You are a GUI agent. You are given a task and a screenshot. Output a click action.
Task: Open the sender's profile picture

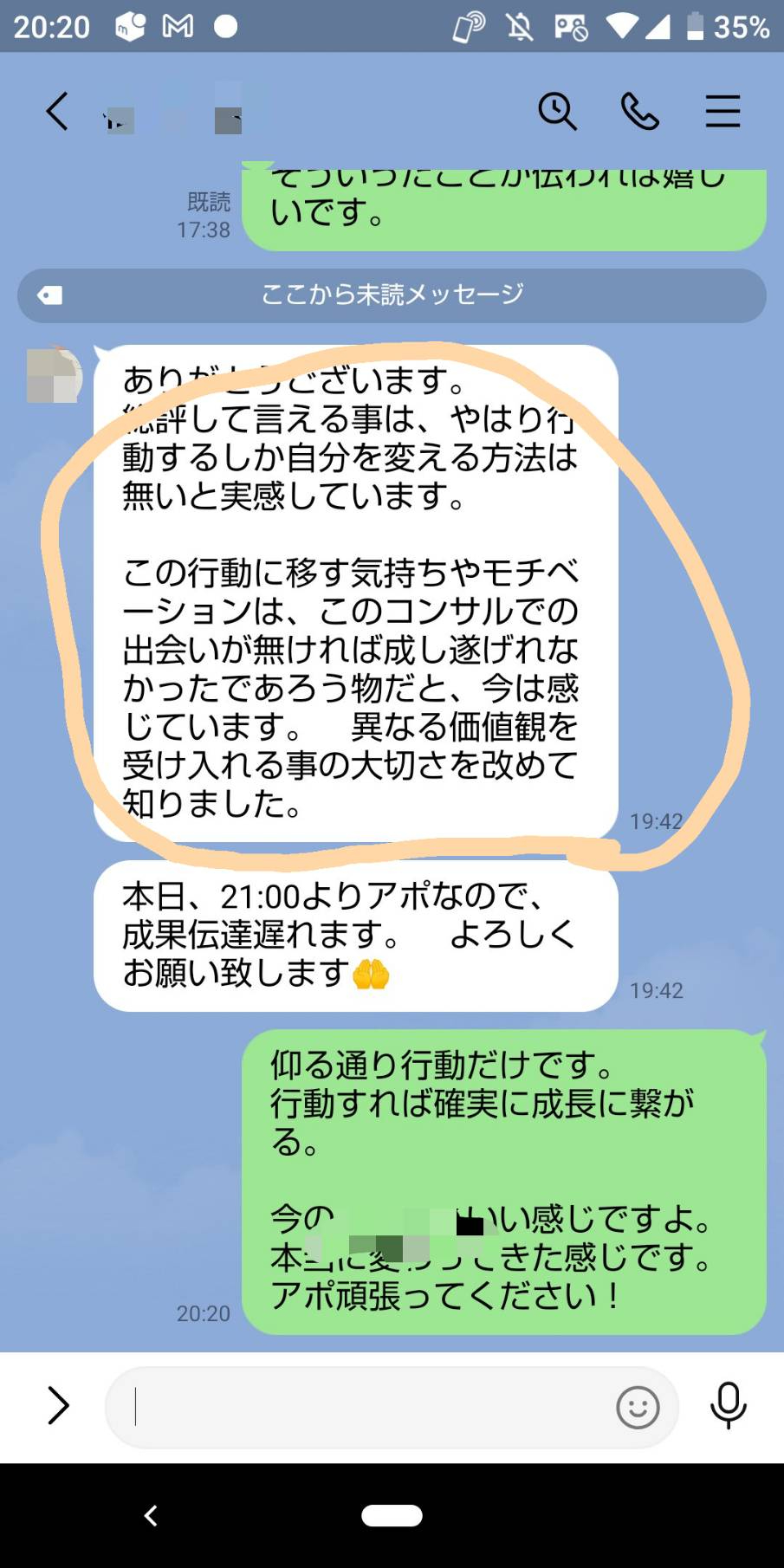54,374
